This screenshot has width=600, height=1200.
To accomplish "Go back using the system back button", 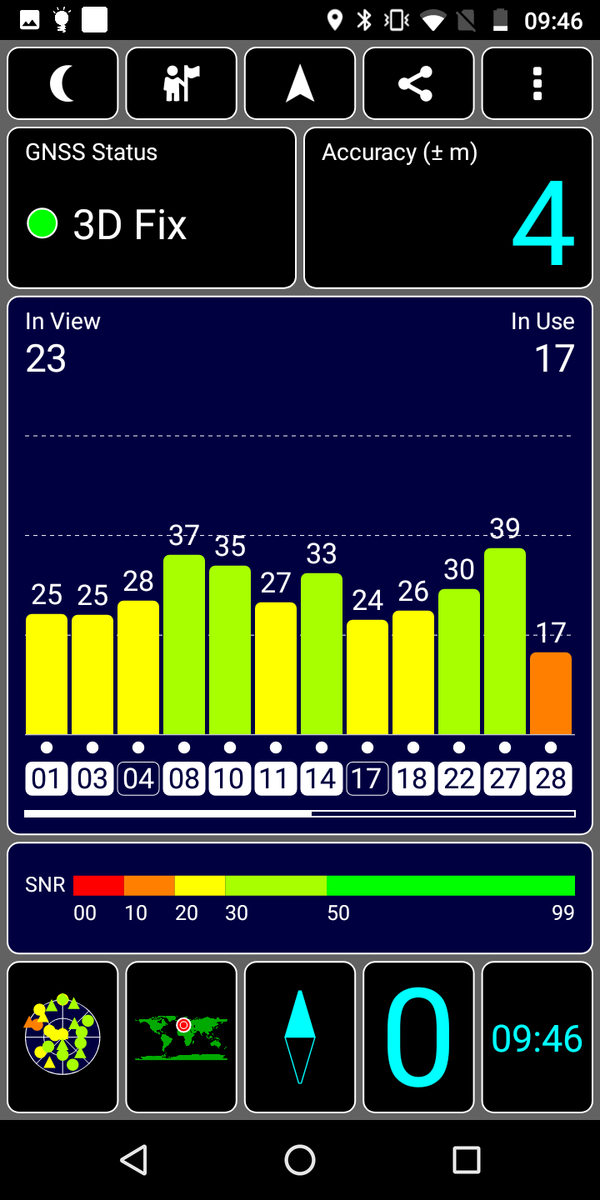I will tap(133, 1160).
